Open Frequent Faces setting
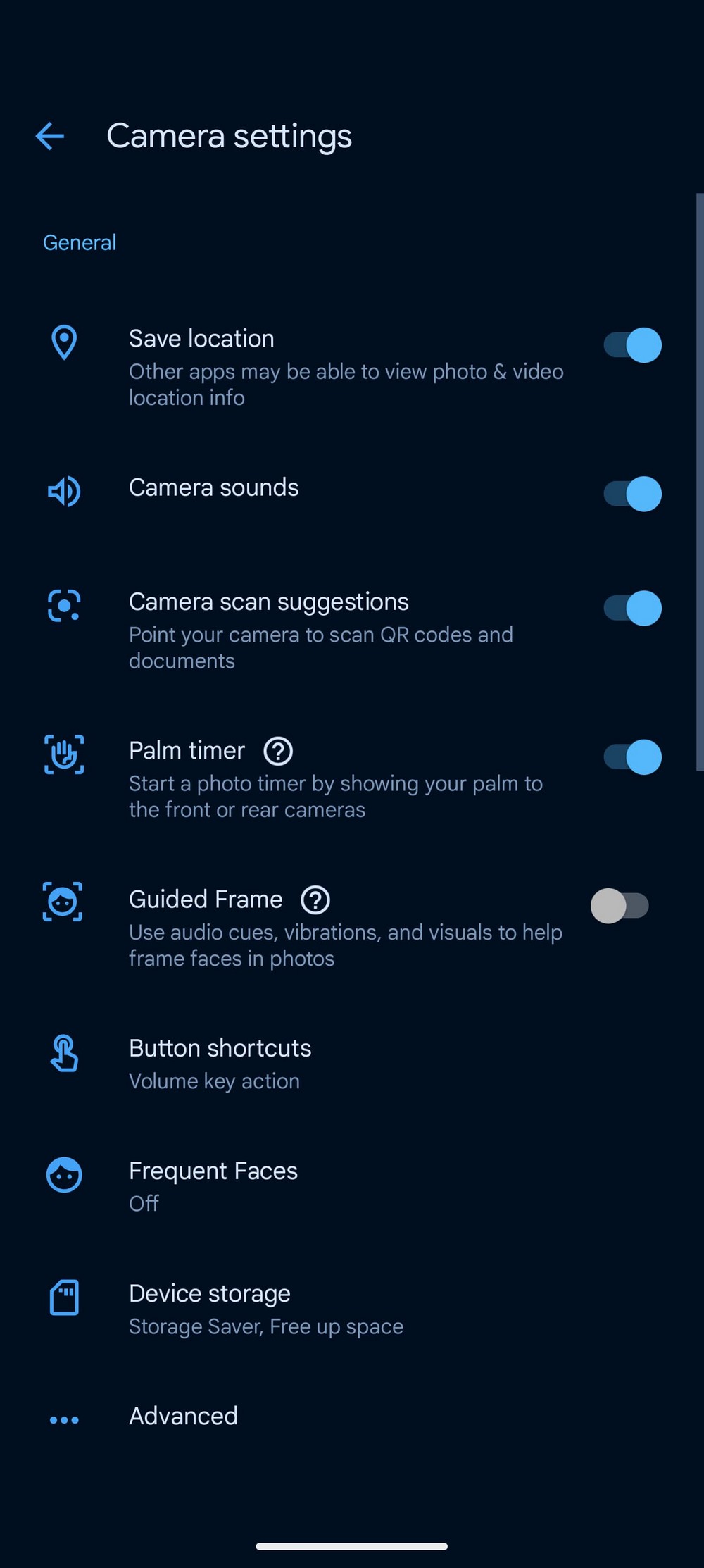The width and height of the screenshot is (704, 1568). (213, 1186)
